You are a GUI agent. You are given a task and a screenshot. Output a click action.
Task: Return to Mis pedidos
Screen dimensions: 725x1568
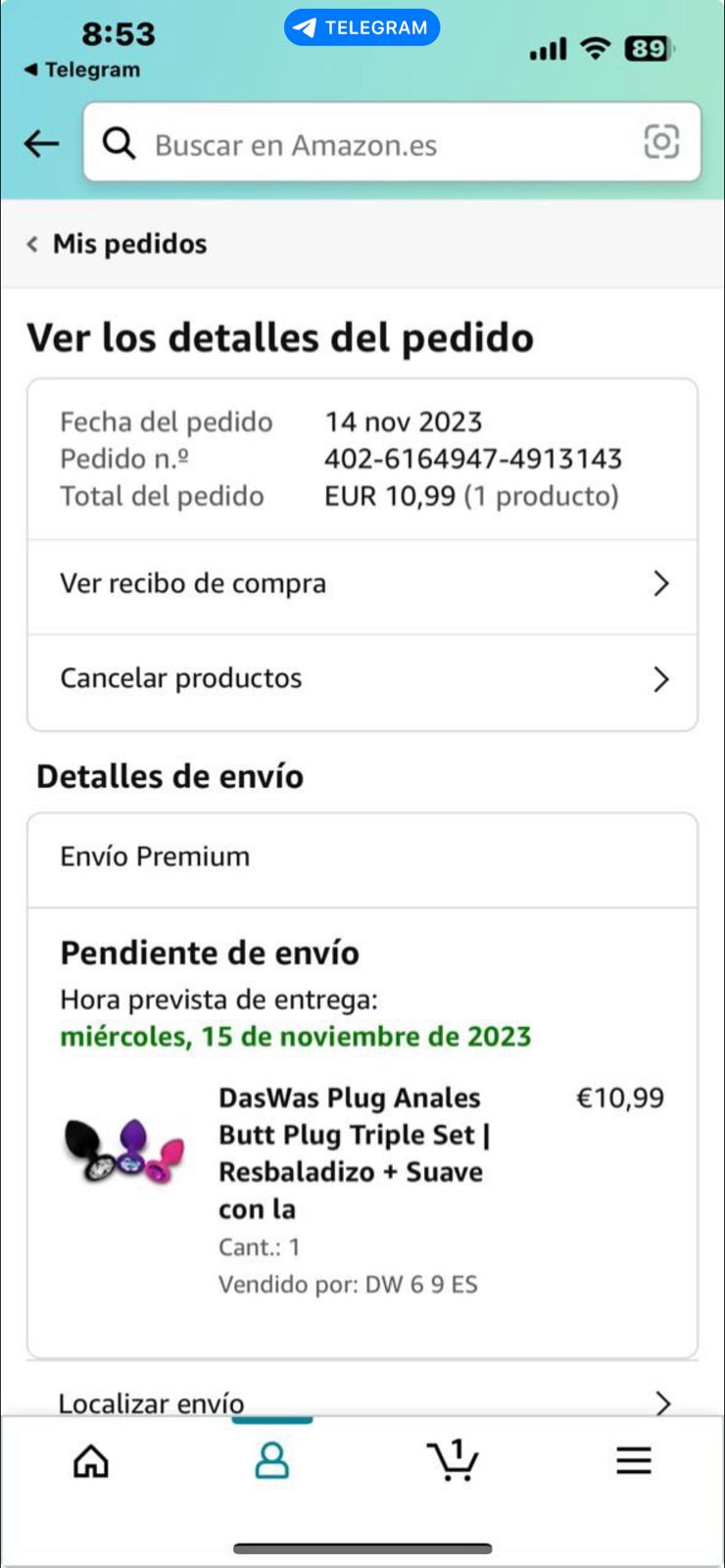(118, 244)
